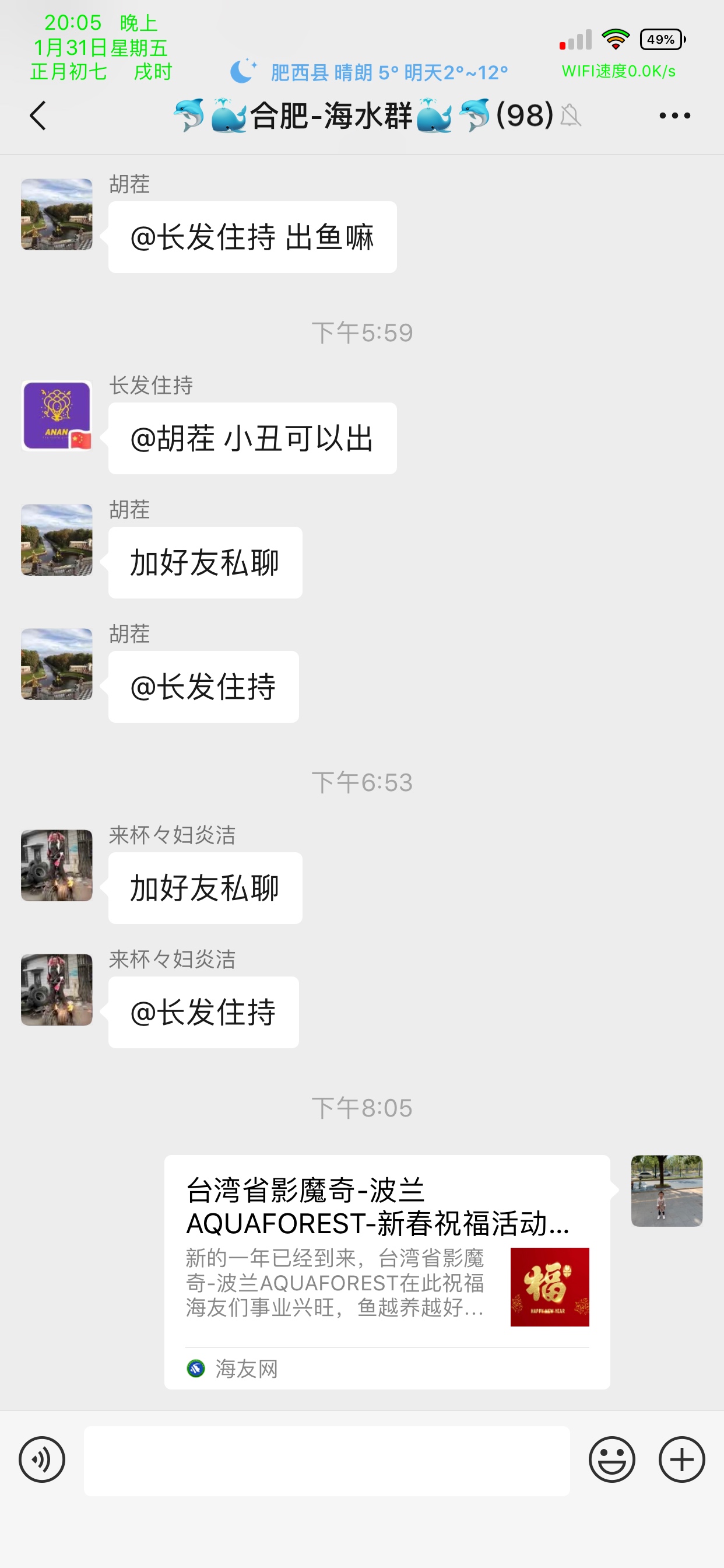724x1568 pixels.
Task: Open my own avatar beside shared link
Action: point(666,1191)
